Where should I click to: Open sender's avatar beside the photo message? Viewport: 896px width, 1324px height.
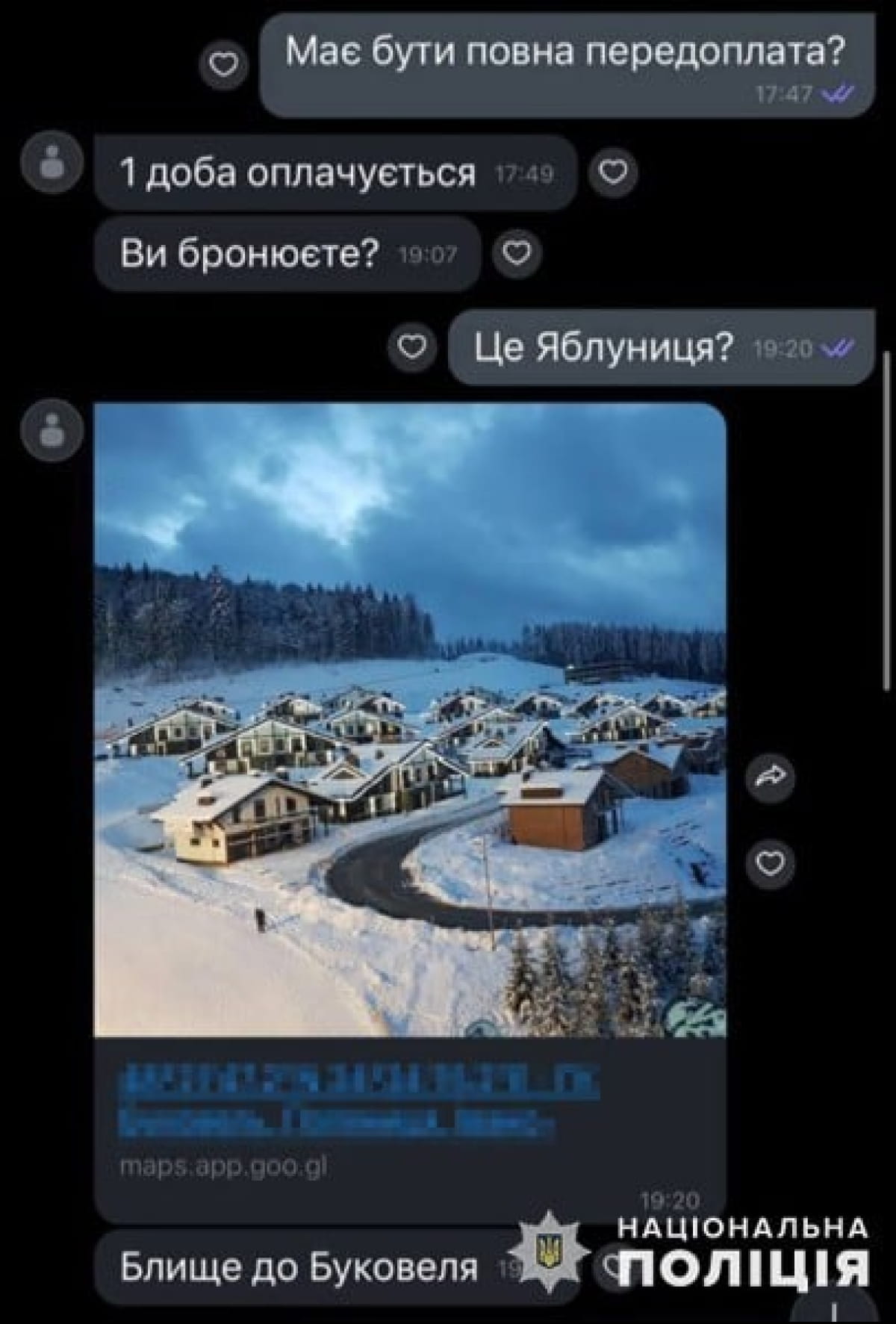tap(52, 432)
